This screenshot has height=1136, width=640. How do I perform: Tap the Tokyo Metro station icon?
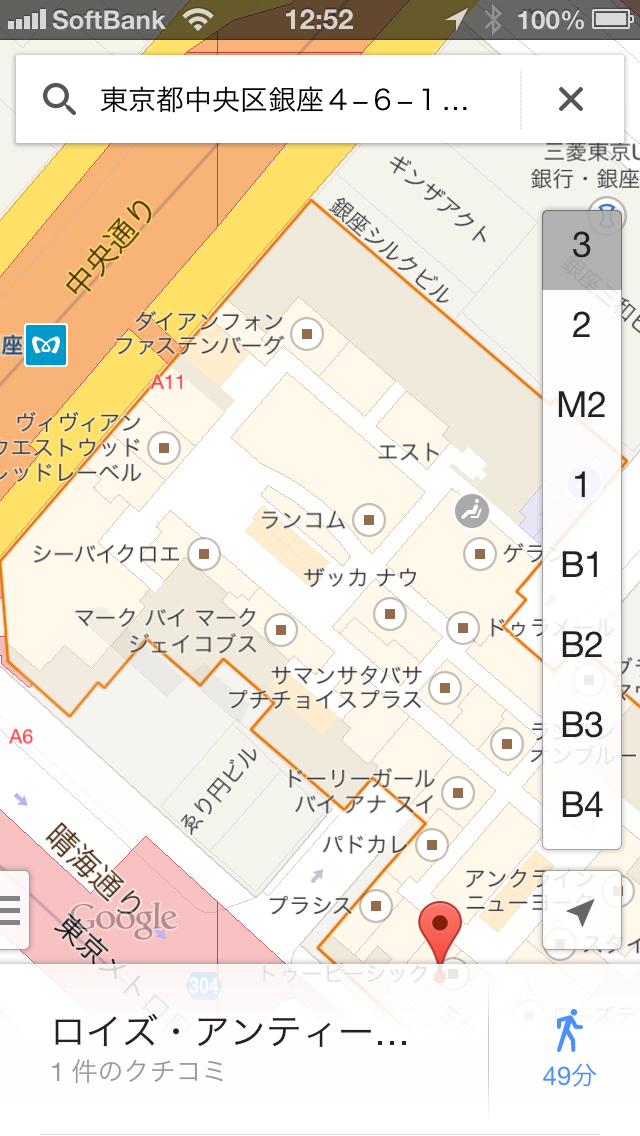point(47,345)
